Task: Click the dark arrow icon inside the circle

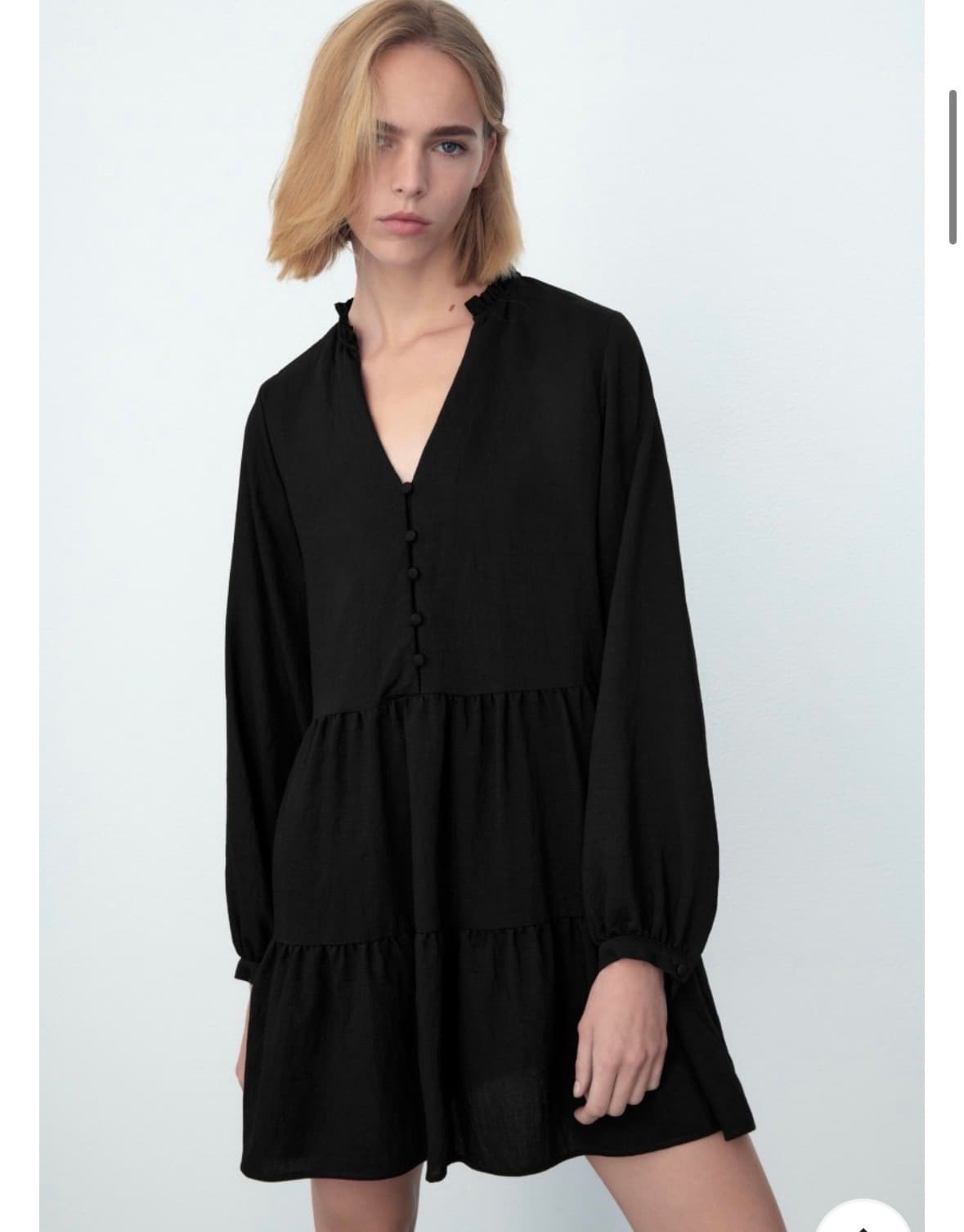Action: [x=863, y=1229]
